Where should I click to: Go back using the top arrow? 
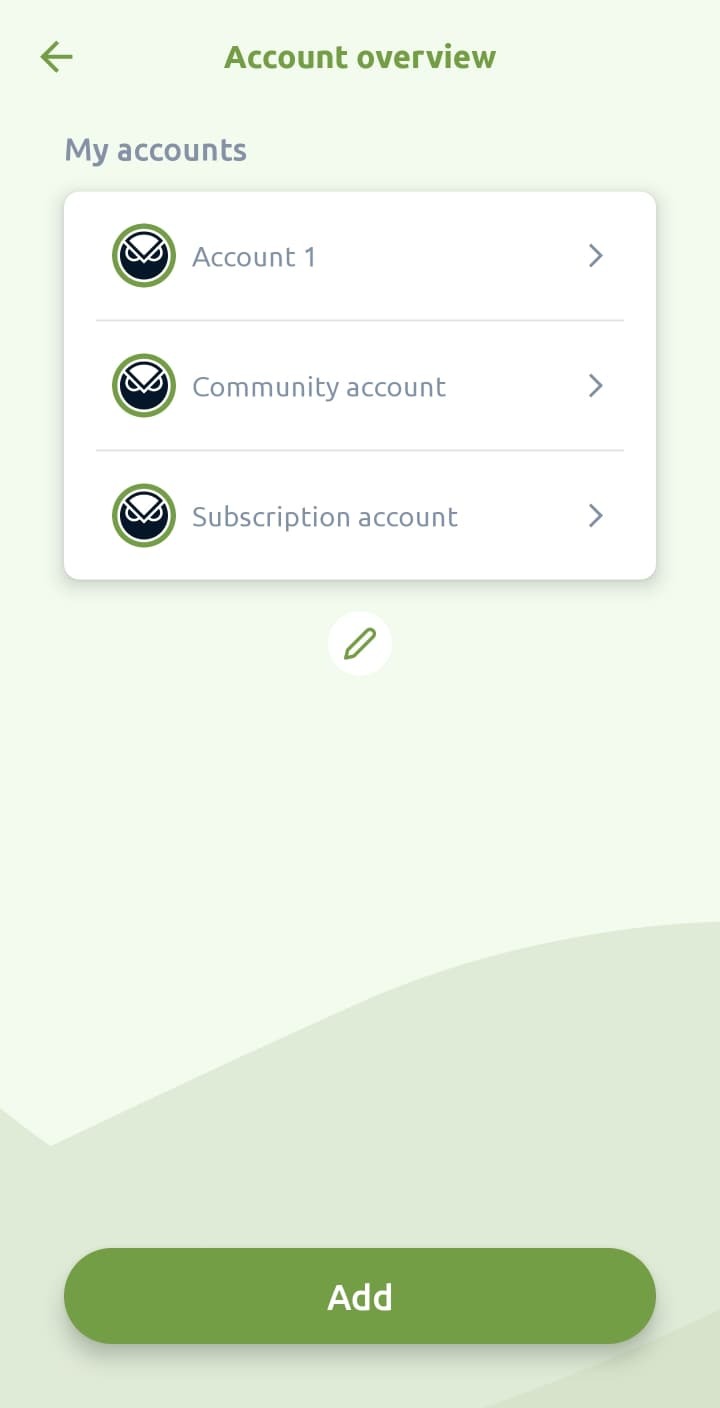57,57
